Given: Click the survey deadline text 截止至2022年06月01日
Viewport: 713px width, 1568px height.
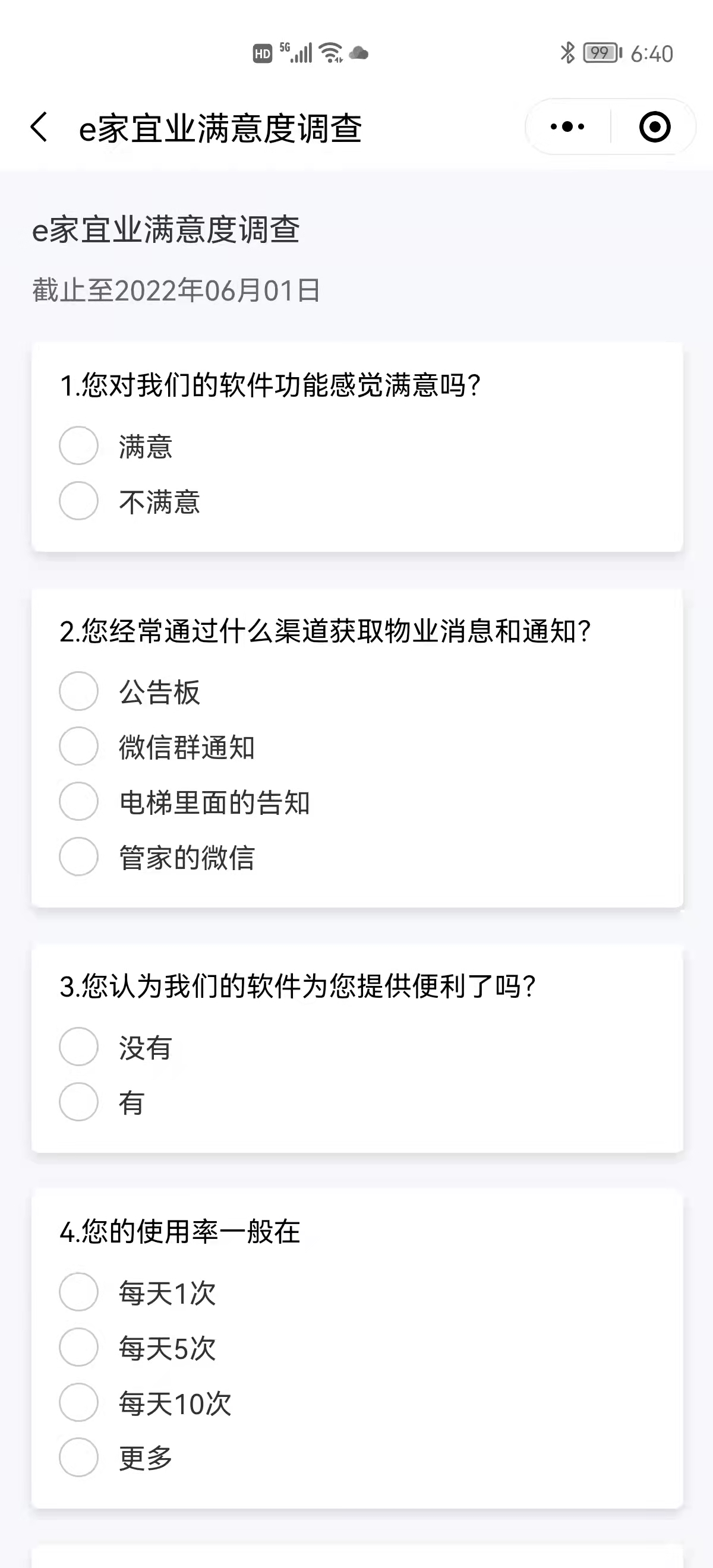Looking at the screenshot, I should [x=178, y=290].
